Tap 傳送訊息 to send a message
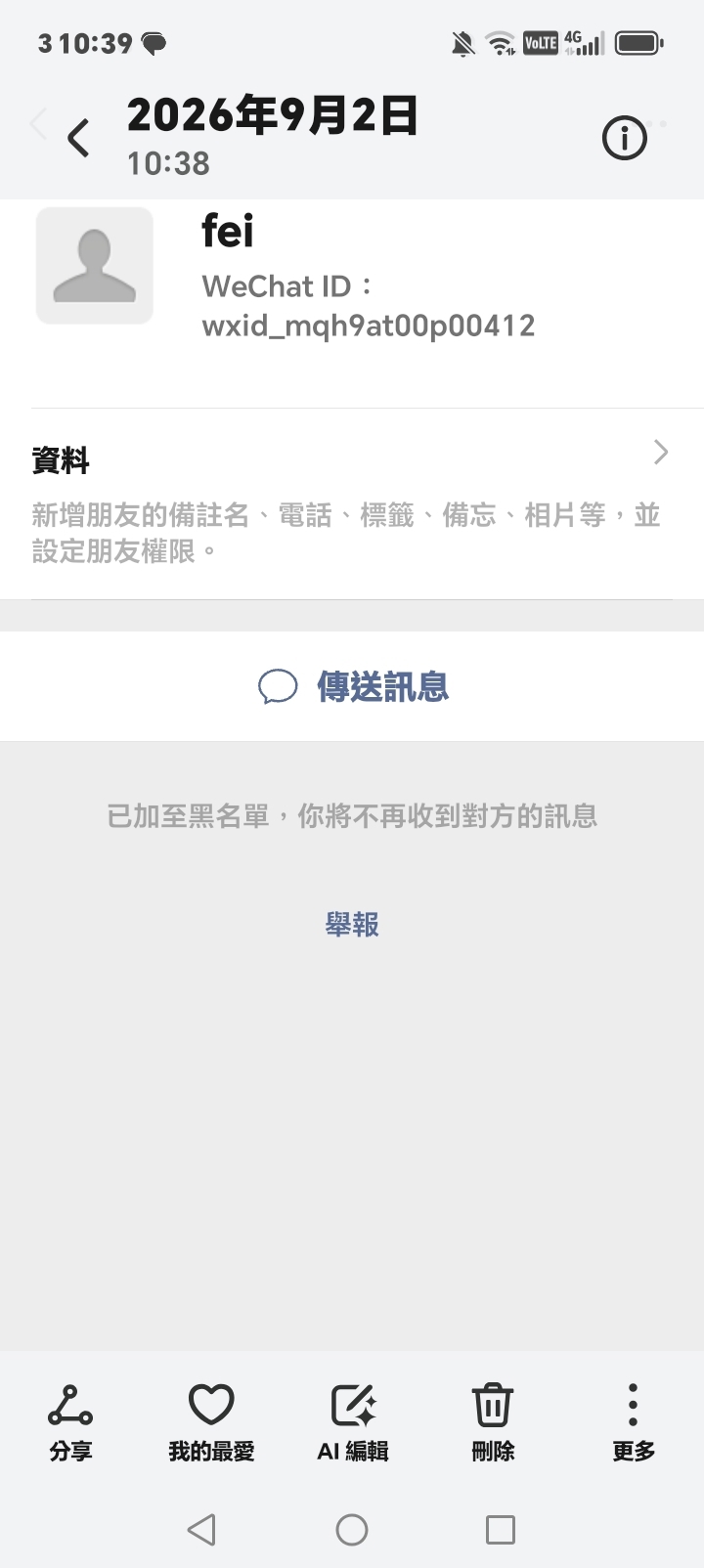 click(x=352, y=686)
